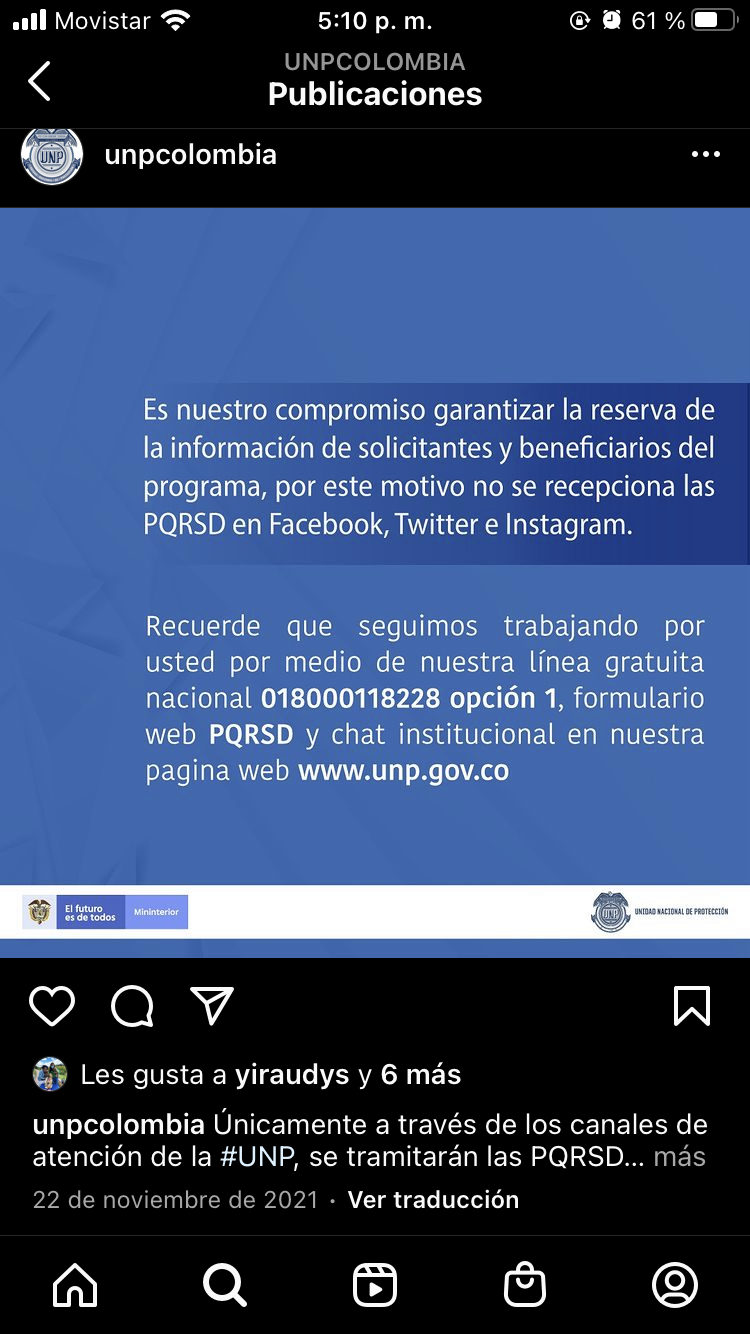
Task: Like the unpcolombia post
Action: [52, 1006]
